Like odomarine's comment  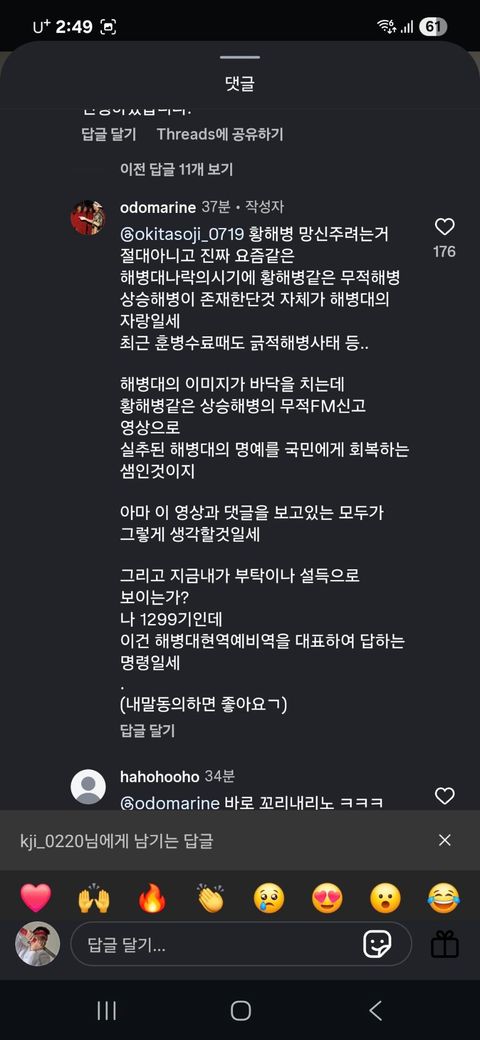(x=444, y=228)
